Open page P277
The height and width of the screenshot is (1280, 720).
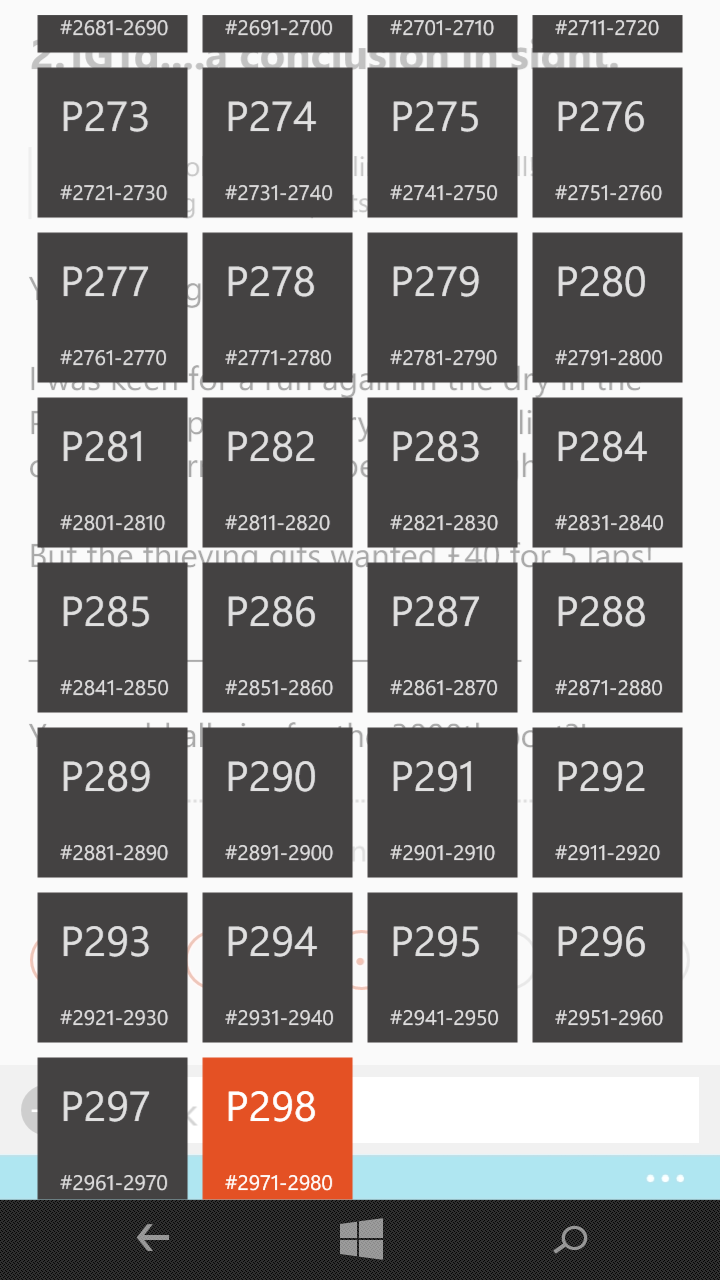pos(112,307)
